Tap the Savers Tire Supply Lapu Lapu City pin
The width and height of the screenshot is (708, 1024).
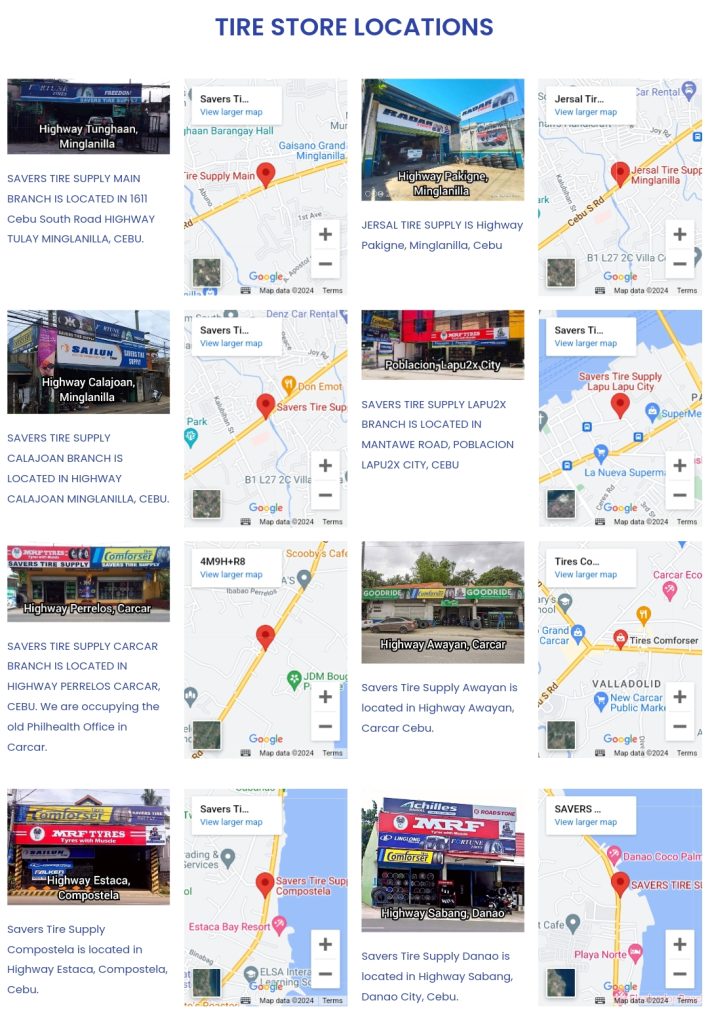pyautogui.click(x=620, y=406)
